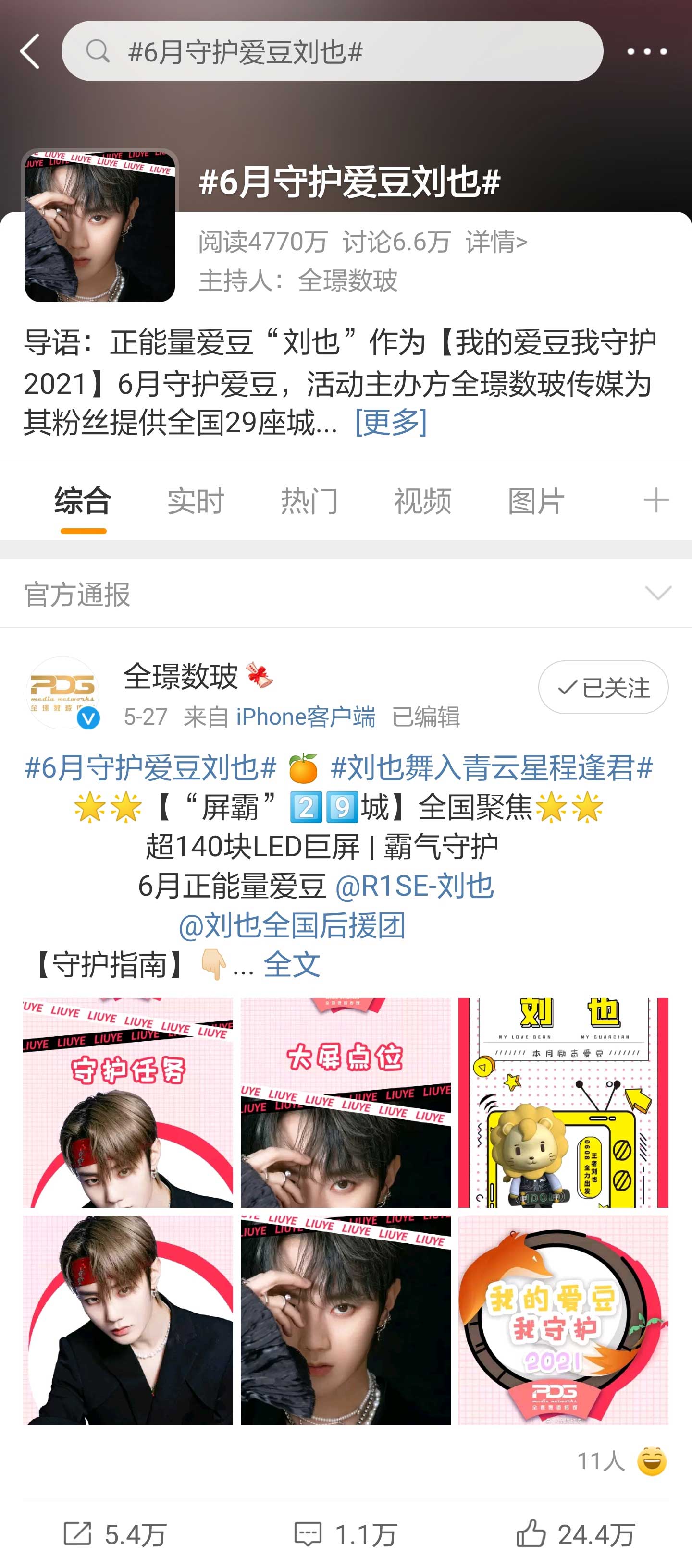Image resolution: width=692 pixels, height=1568 pixels.
Task: Switch to the 视频 tab
Action: (422, 501)
